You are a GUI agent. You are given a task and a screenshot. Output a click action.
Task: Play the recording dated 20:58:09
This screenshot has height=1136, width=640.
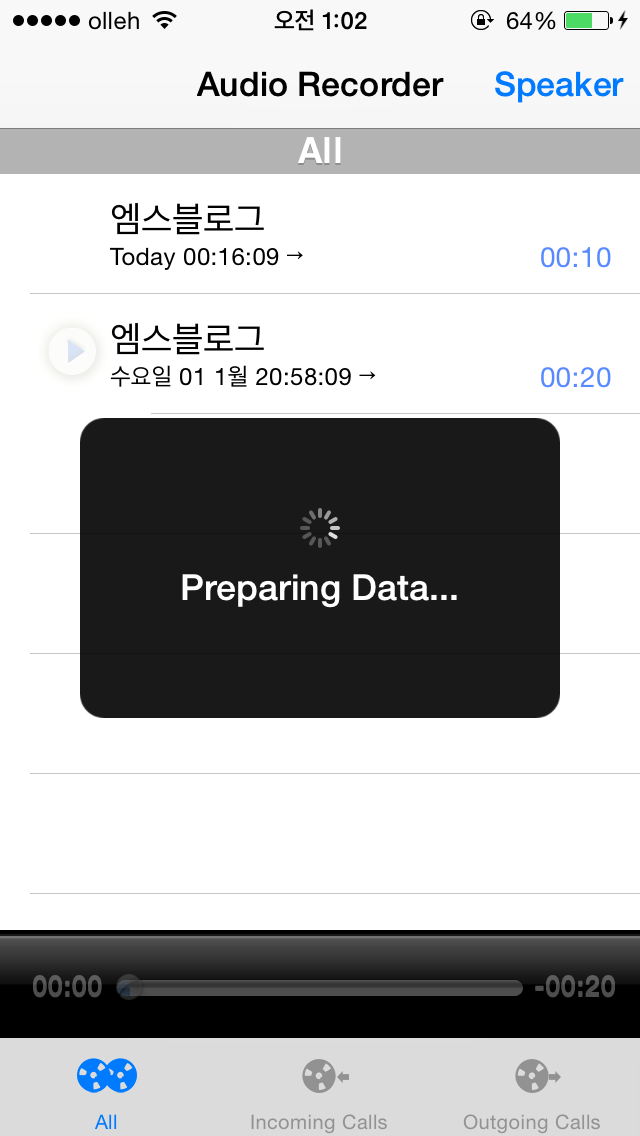tap(72, 351)
